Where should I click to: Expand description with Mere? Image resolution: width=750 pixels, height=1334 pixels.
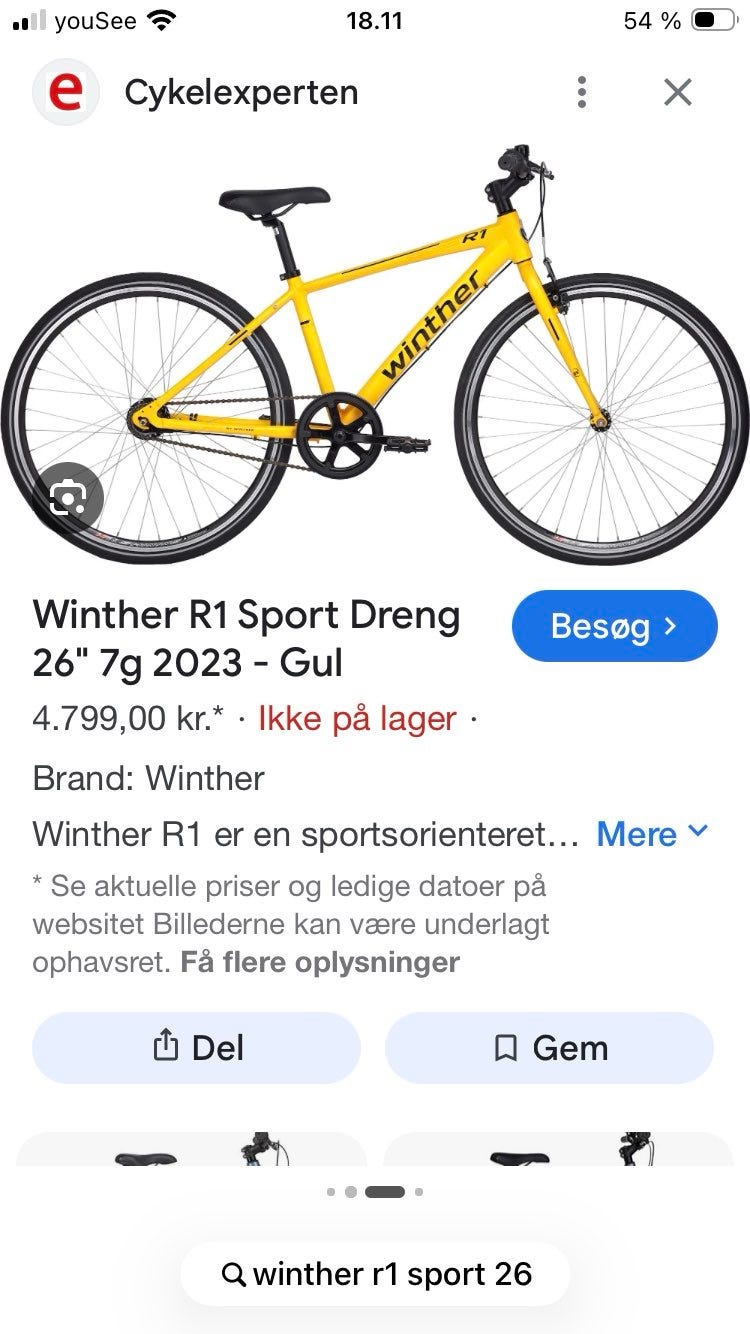(652, 833)
